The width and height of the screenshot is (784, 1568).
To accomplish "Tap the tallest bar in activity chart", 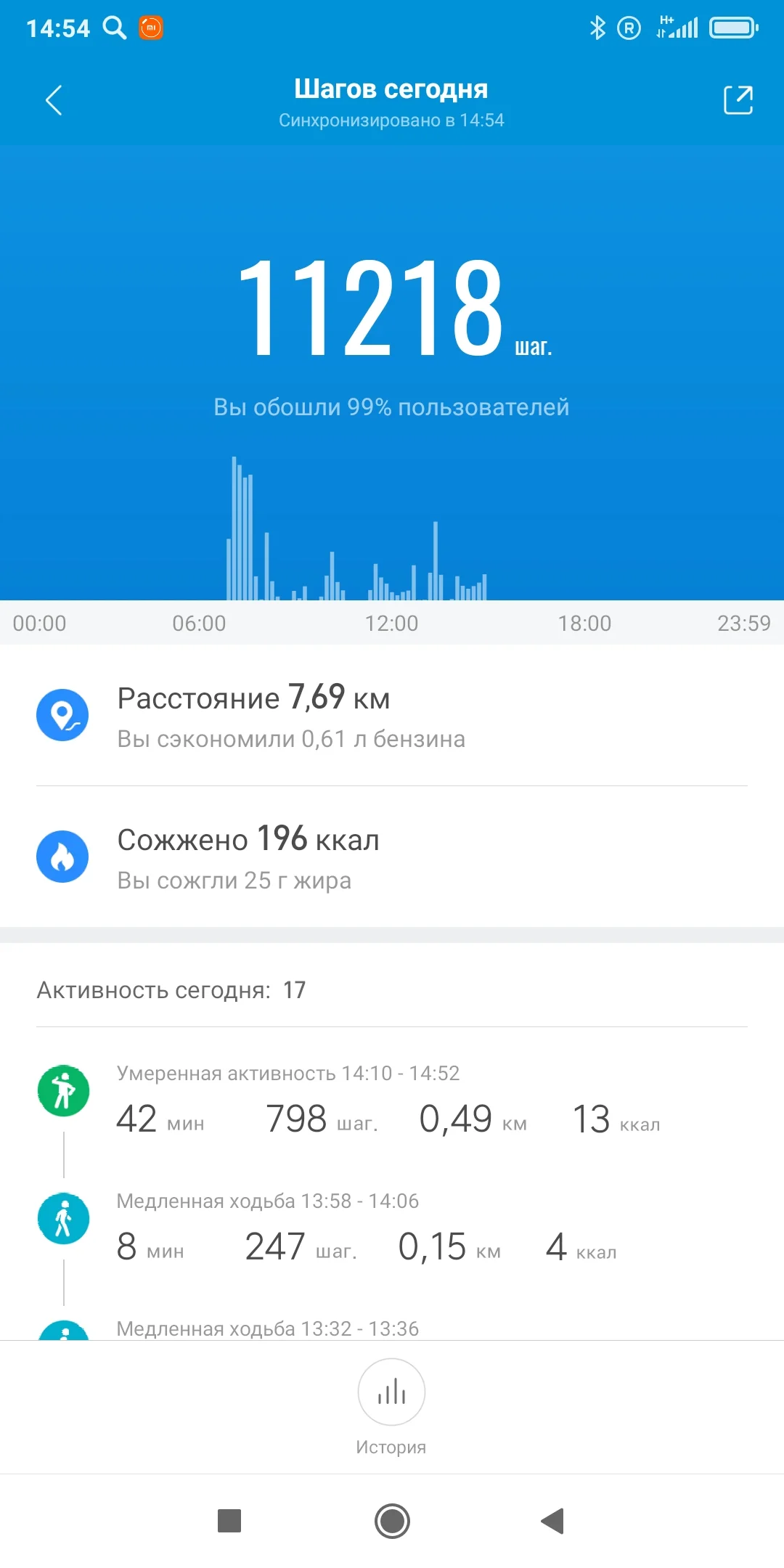I will tap(234, 523).
